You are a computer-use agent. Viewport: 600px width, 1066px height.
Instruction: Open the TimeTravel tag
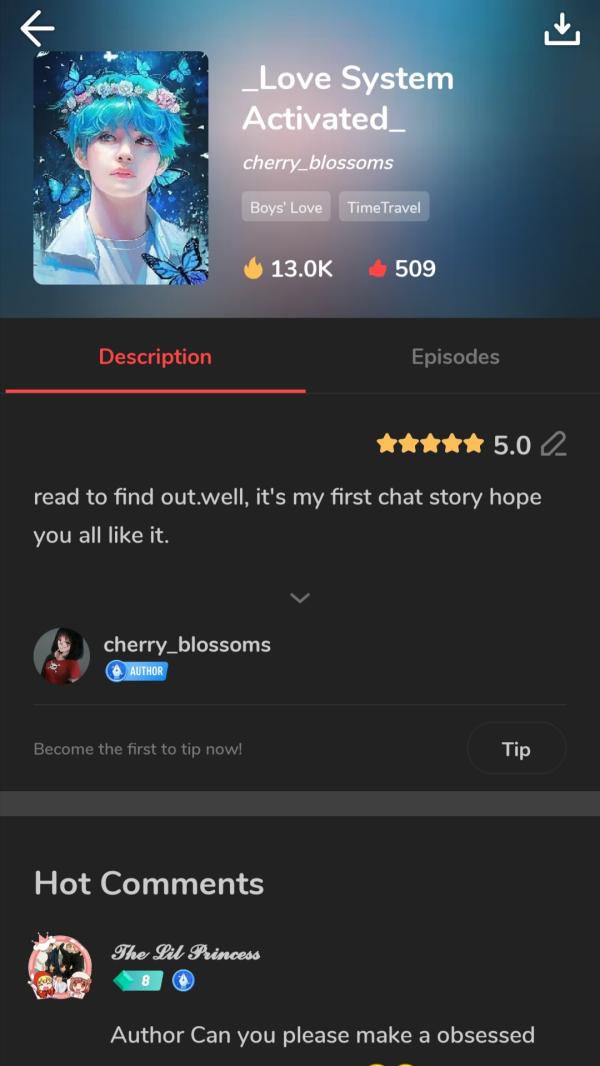pos(384,207)
